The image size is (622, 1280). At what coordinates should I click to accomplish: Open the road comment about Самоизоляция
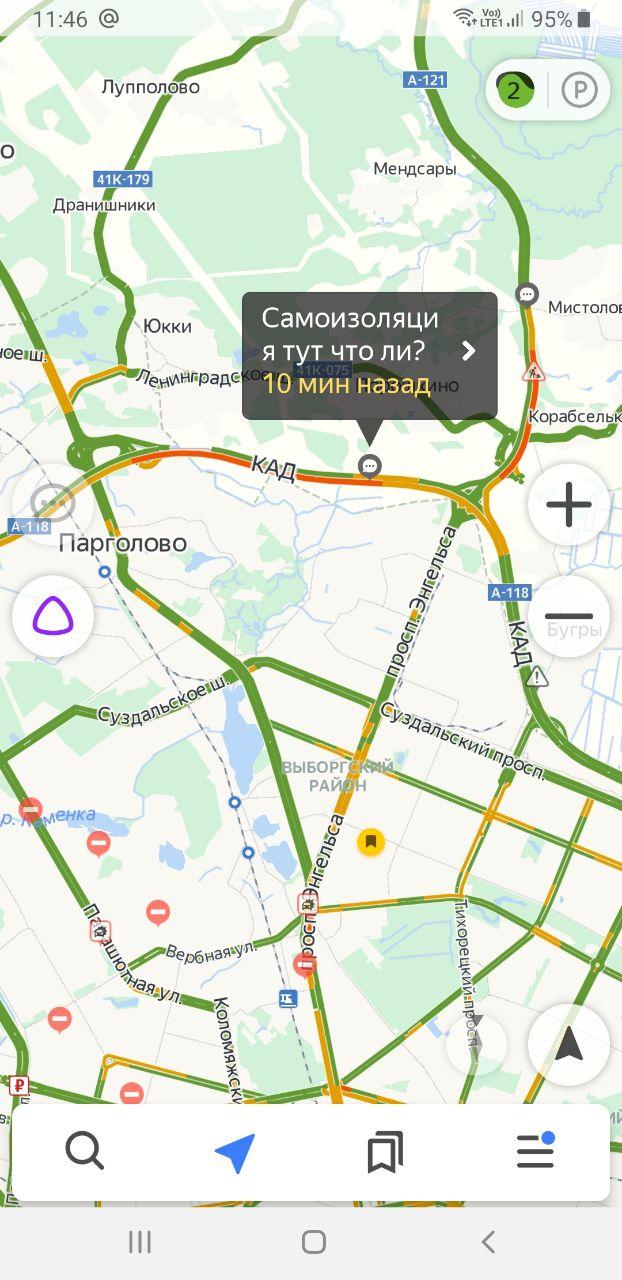(x=369, y=354)
